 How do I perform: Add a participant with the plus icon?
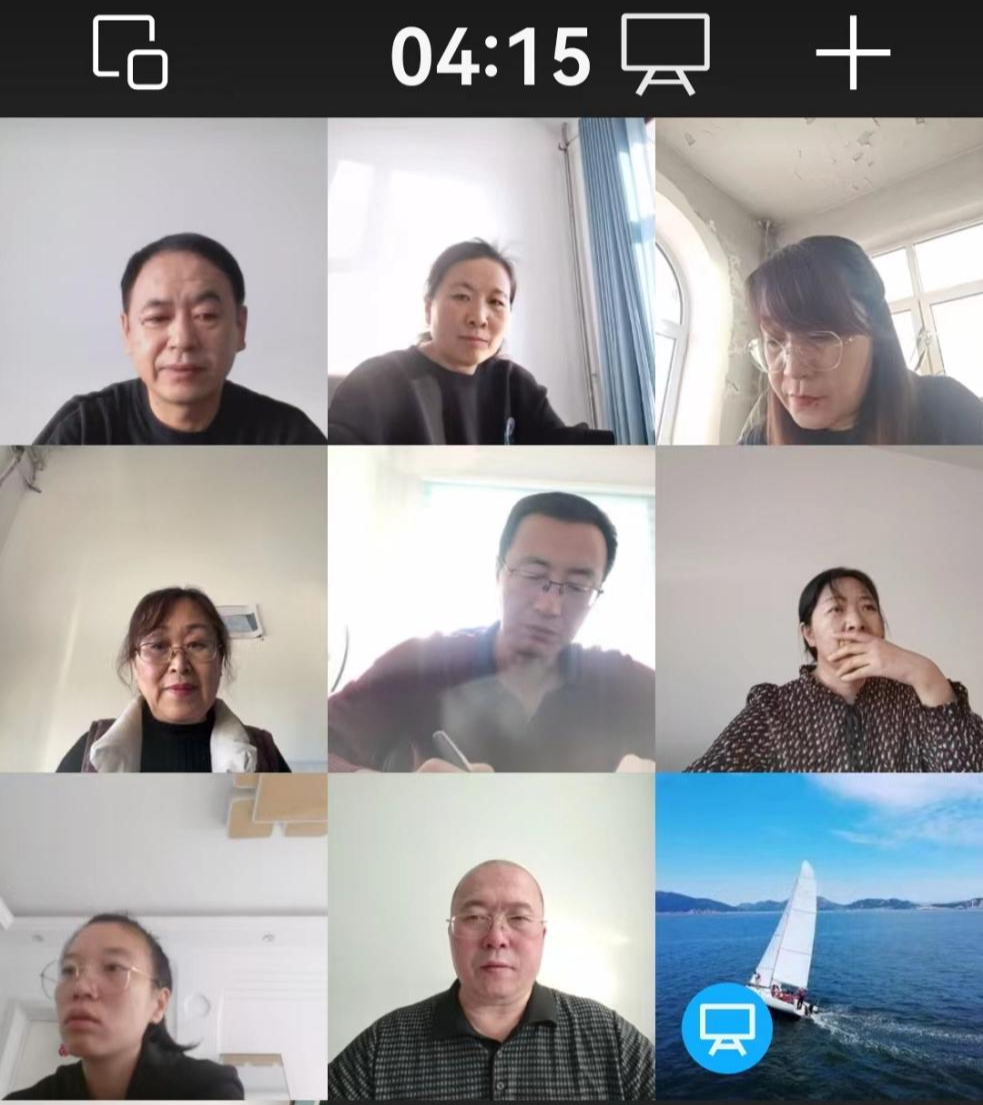[x=852, y=53]
